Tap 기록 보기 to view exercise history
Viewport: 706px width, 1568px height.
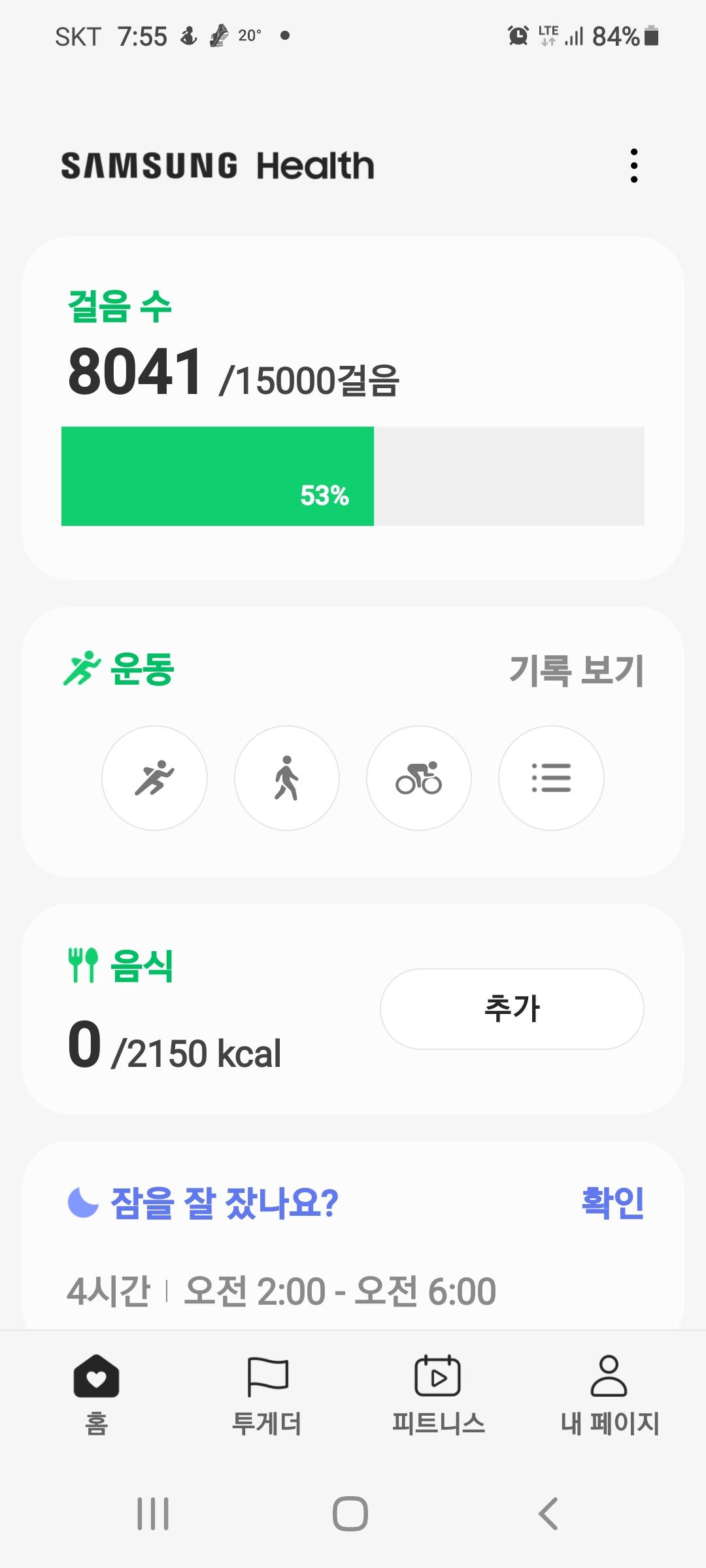[x=577, y=670]
